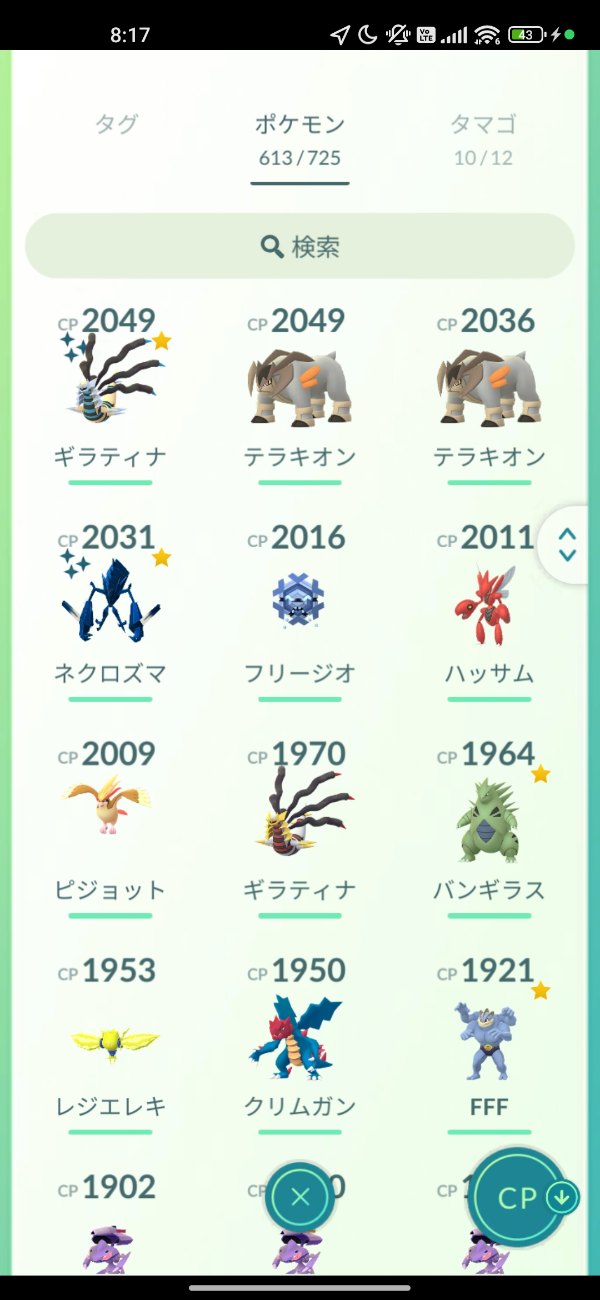Close the Pokémon list with the X button
The width and height of the screenshot is (600, 1300).
click(x=300, y=1197)
